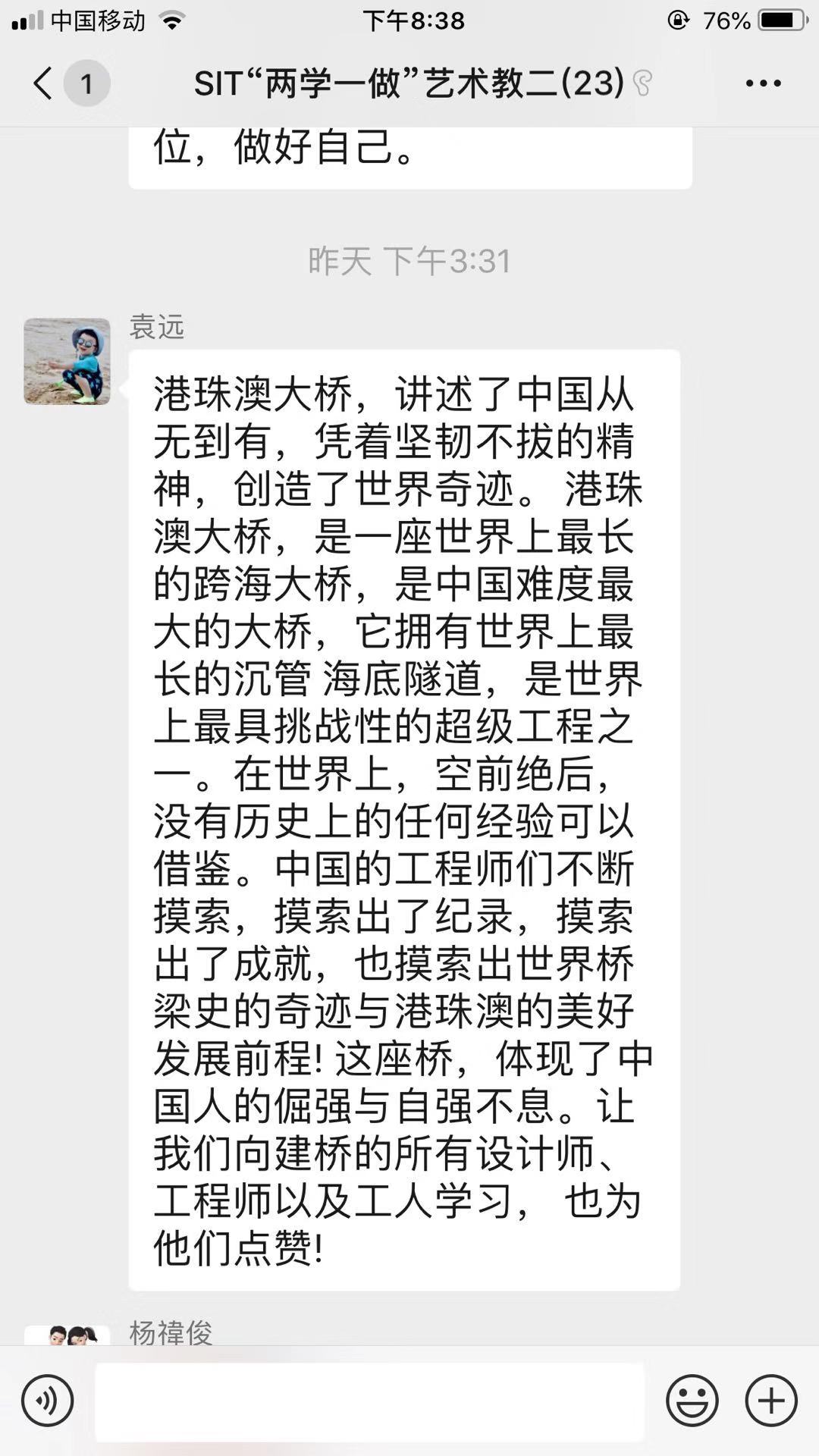Open the plus attachments menu
This screenshot has width=819, height=1456.
click(771, 1401)
